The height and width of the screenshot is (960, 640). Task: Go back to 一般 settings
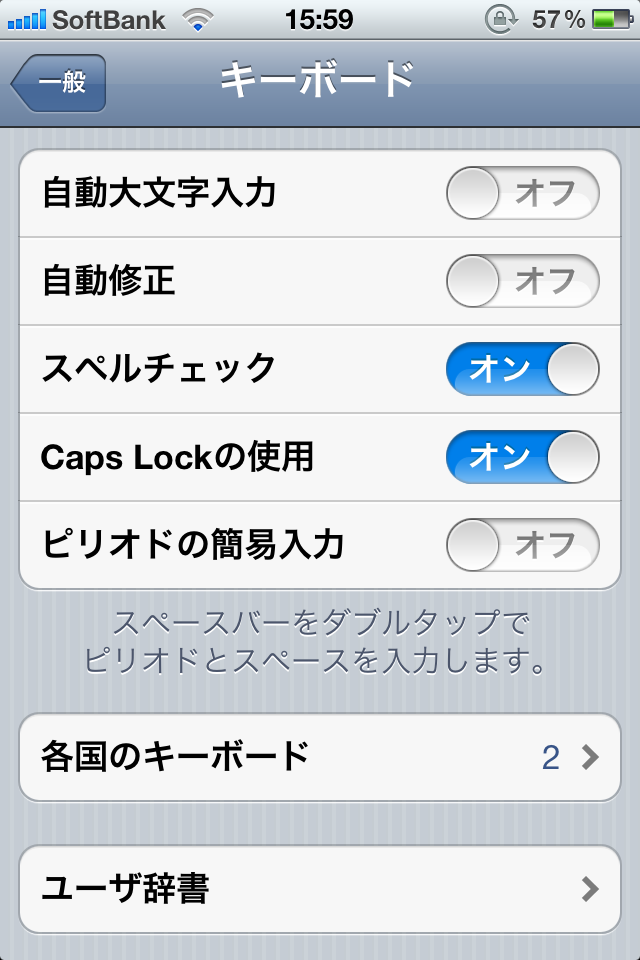[x=59, y=83]
